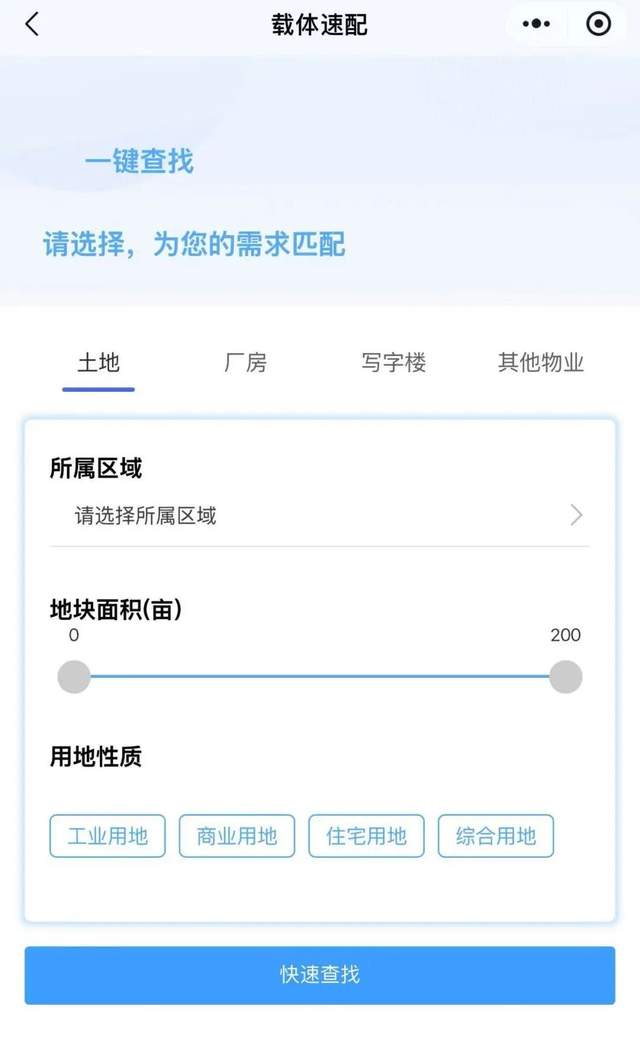Switch to the 写字楼 tab
Image resolution: width=640 pixels, height=1041 pixels.
click(x=394, y=363)
